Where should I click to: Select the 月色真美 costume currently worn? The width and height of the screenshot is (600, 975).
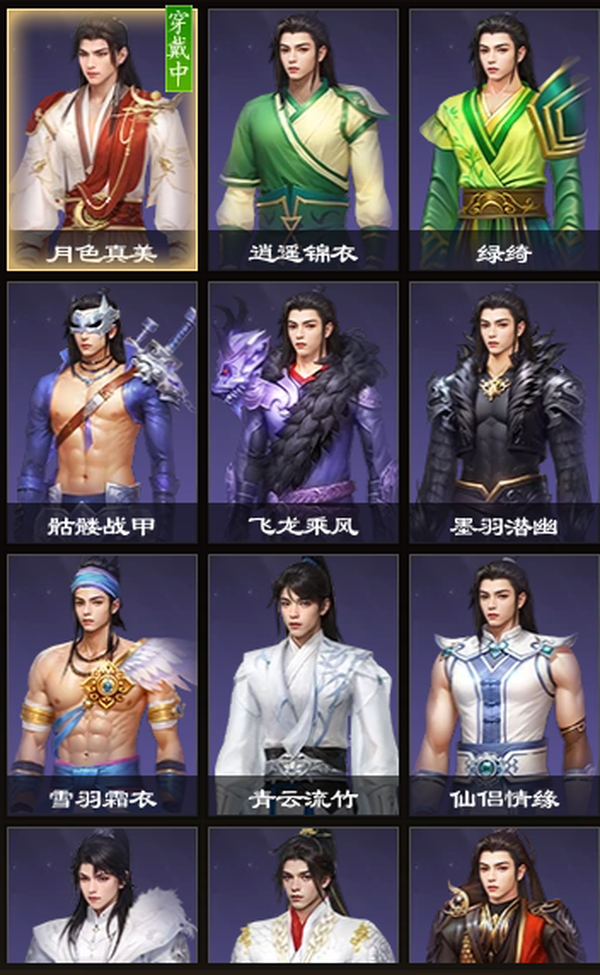point(102,140)
